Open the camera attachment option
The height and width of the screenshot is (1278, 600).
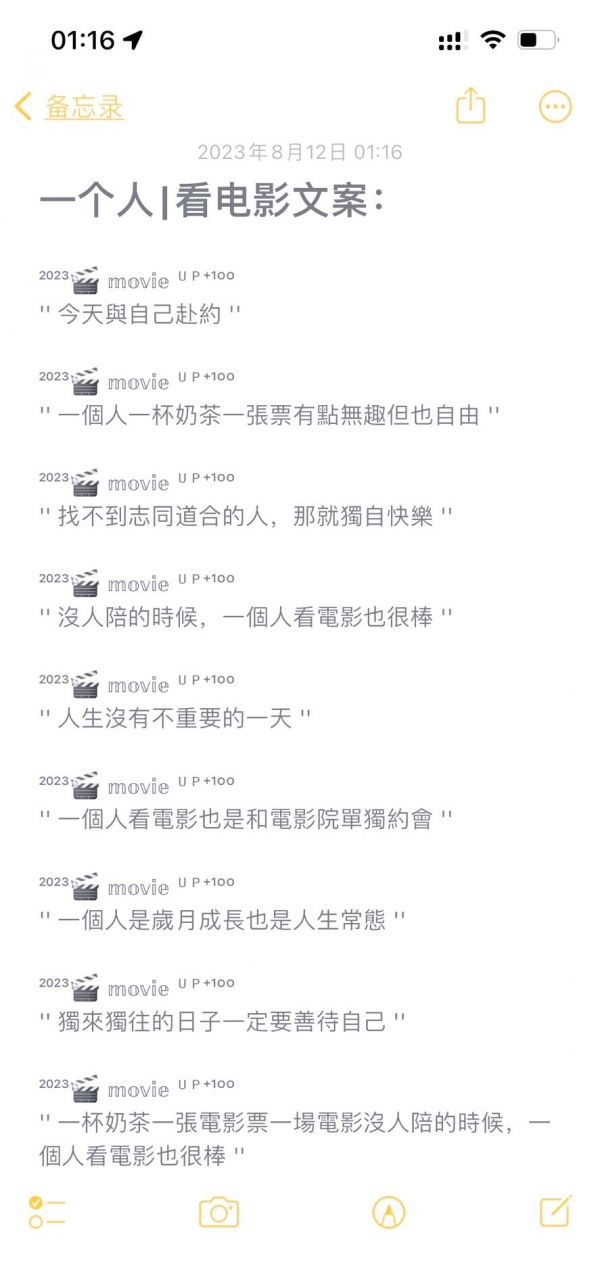(x=218, y=1212)
